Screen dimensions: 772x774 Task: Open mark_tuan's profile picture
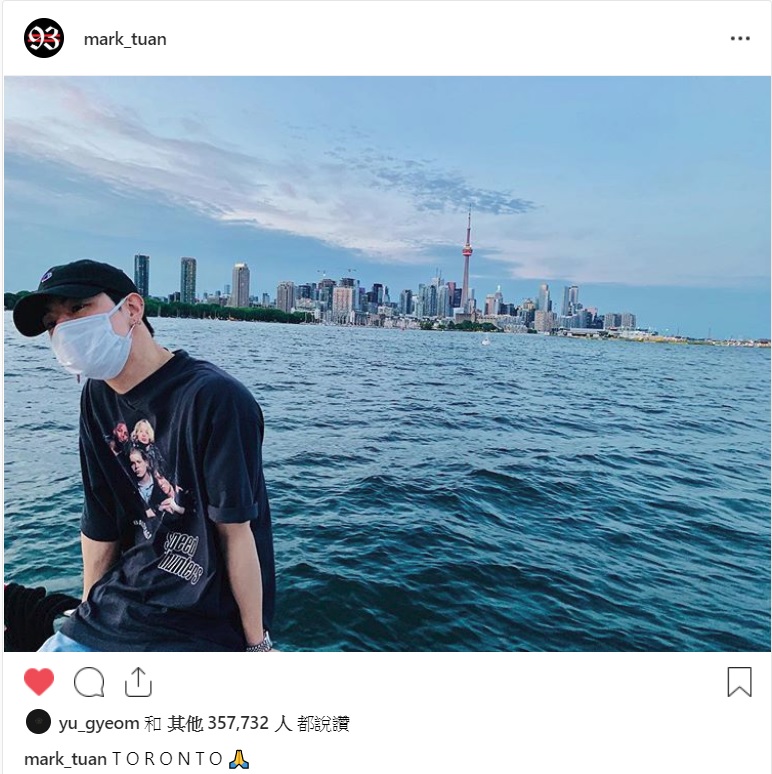44,39
